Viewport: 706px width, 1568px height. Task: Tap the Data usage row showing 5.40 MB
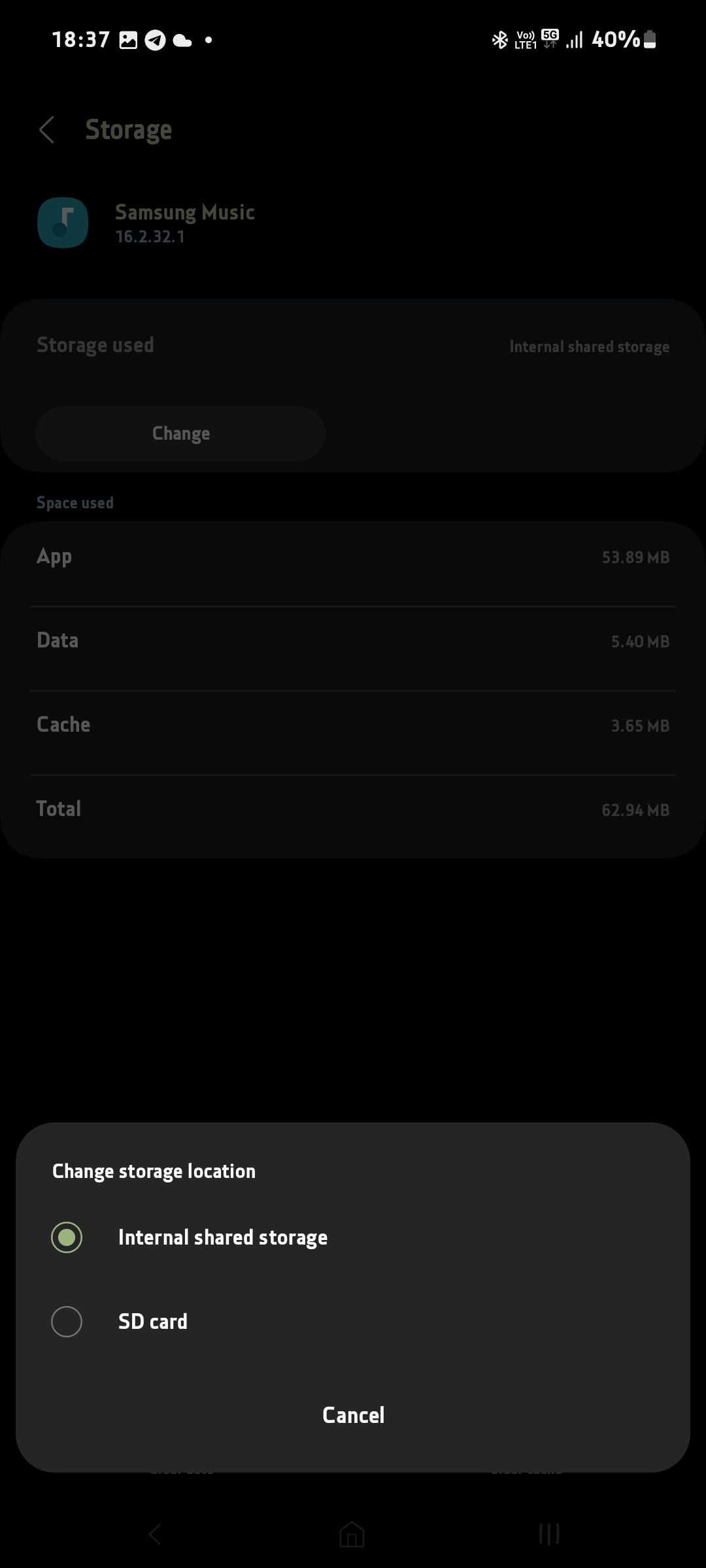(x=353, y=640)
